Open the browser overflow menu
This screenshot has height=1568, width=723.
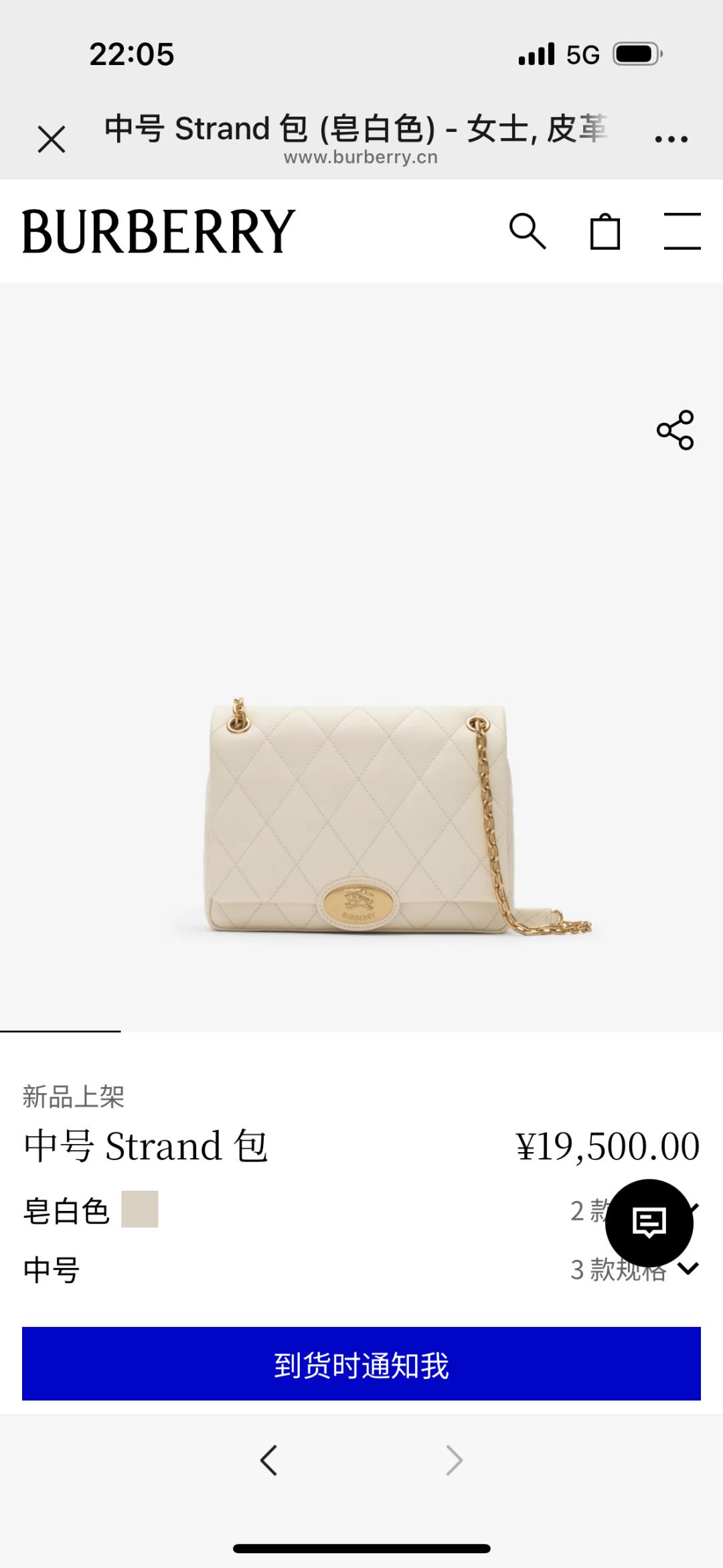coord(671,139)
